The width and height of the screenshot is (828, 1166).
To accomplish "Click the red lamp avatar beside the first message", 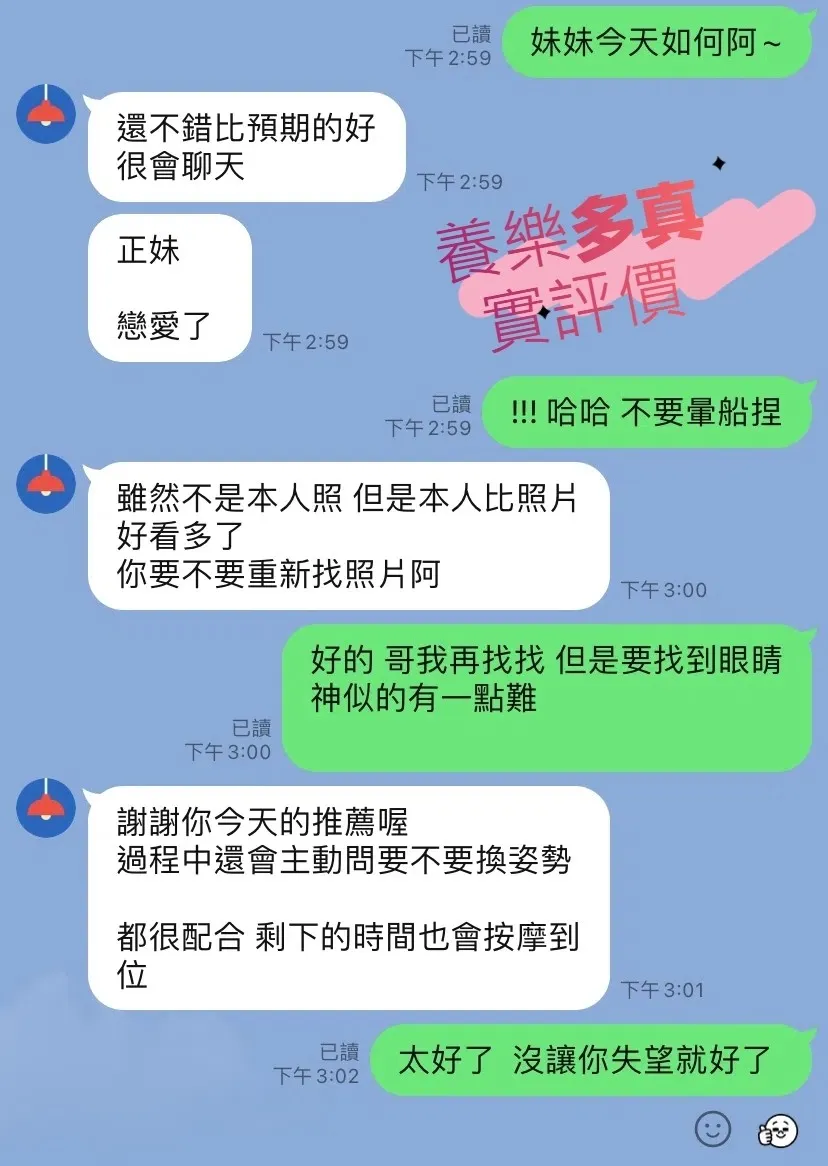I will (45, 115).
